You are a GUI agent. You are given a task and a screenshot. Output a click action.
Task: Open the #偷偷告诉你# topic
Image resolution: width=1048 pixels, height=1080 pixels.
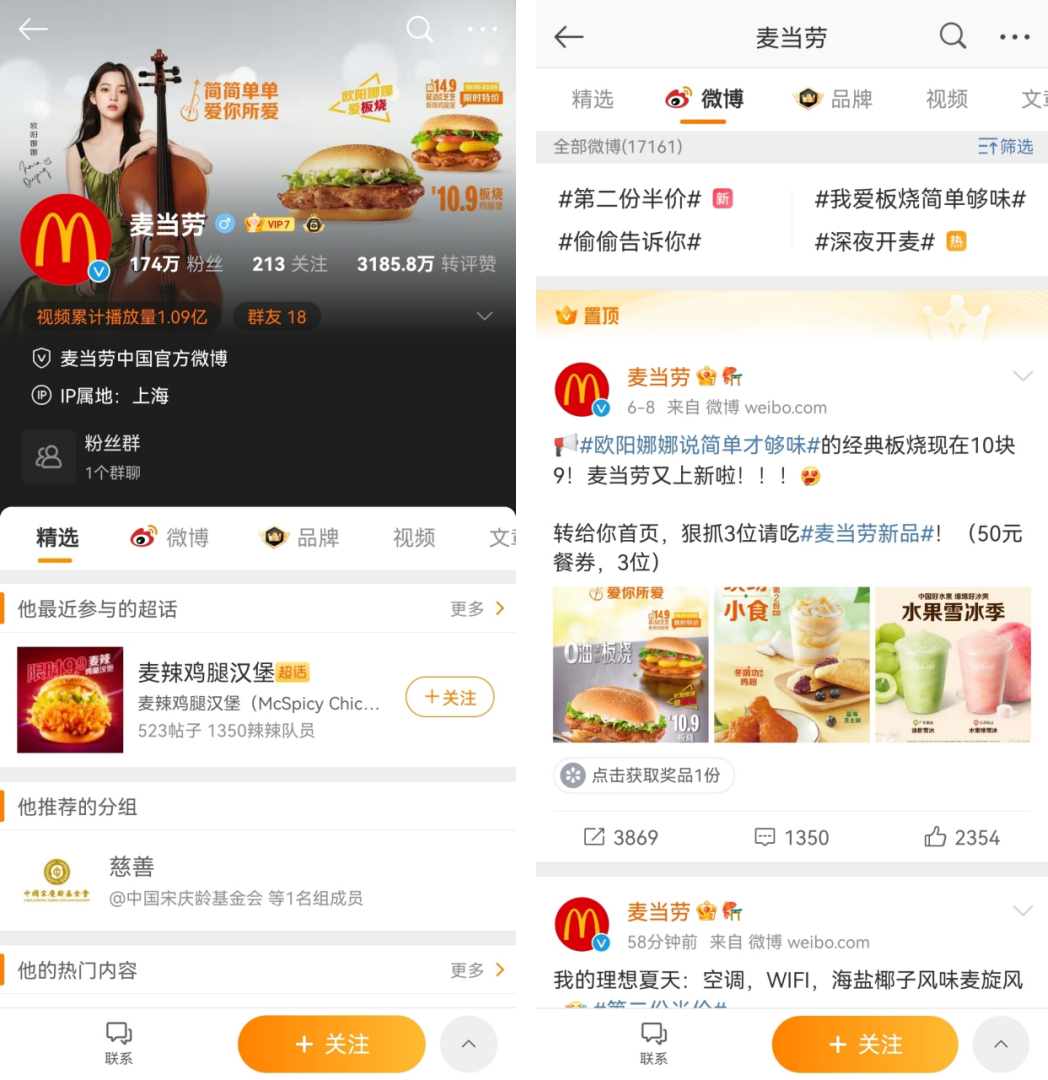(630, 241)
